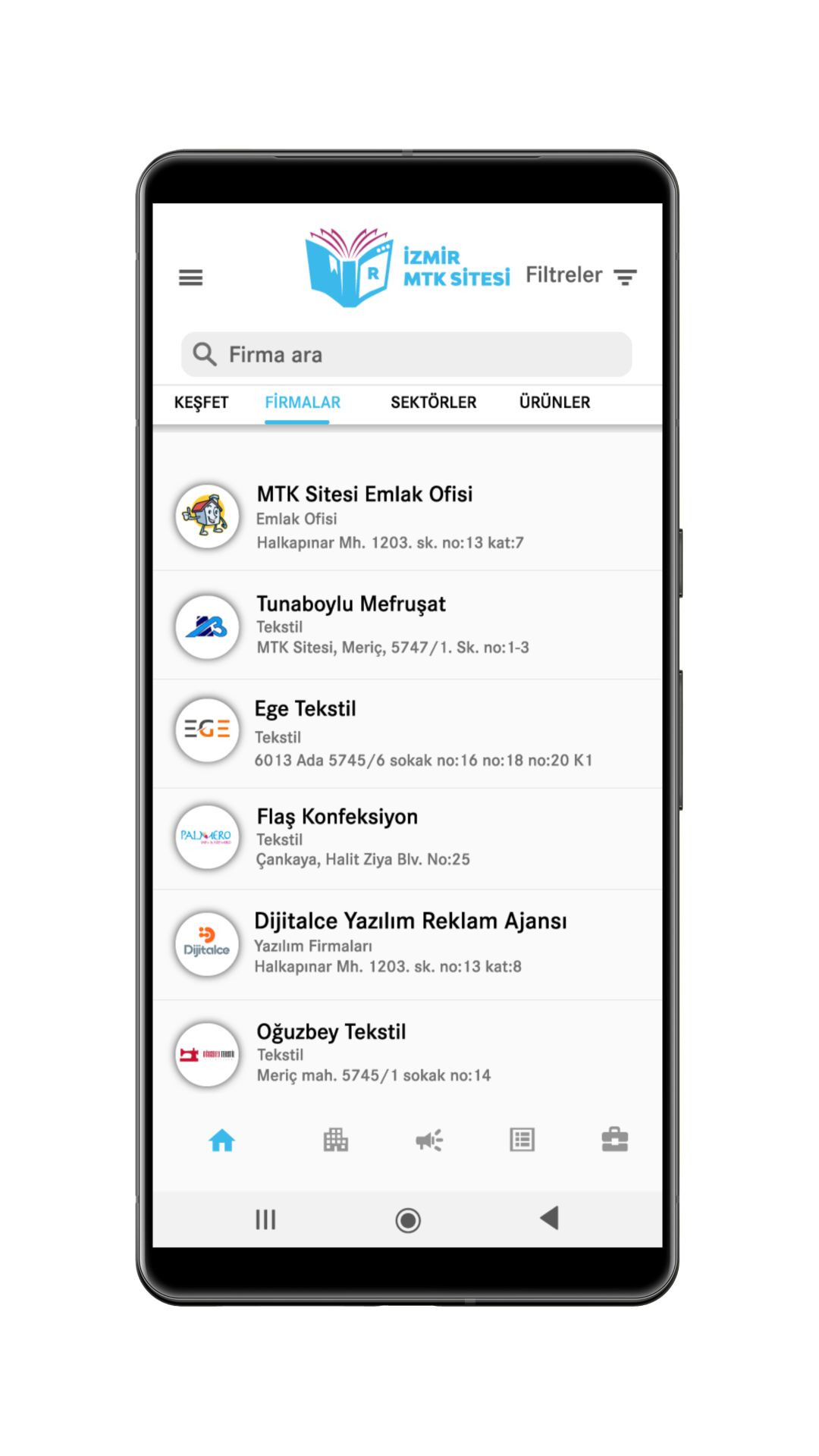This screenshot has height=1456, width=819.
Task: Open the megaphone announcements icon
Action: pos(429,1140)
